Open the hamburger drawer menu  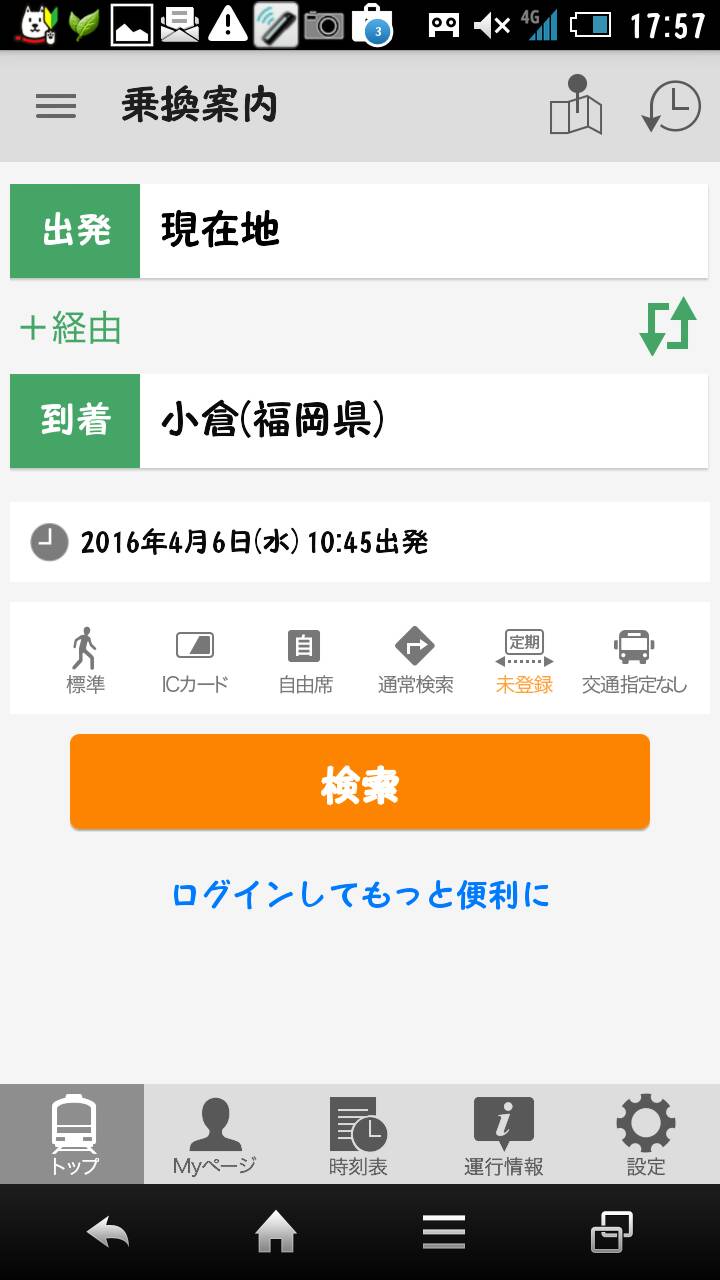[56, 106]
